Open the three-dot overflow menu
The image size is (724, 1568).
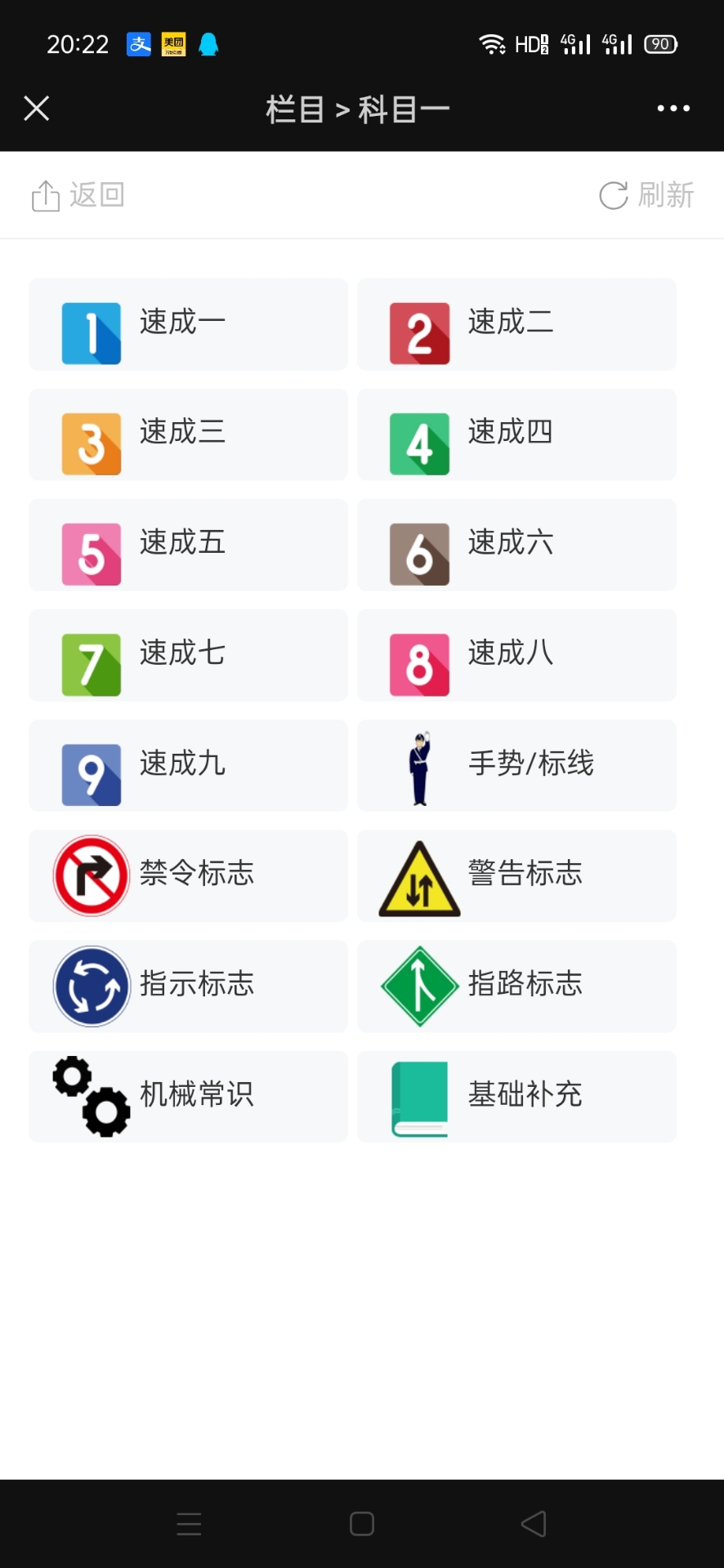coord(673,109)
